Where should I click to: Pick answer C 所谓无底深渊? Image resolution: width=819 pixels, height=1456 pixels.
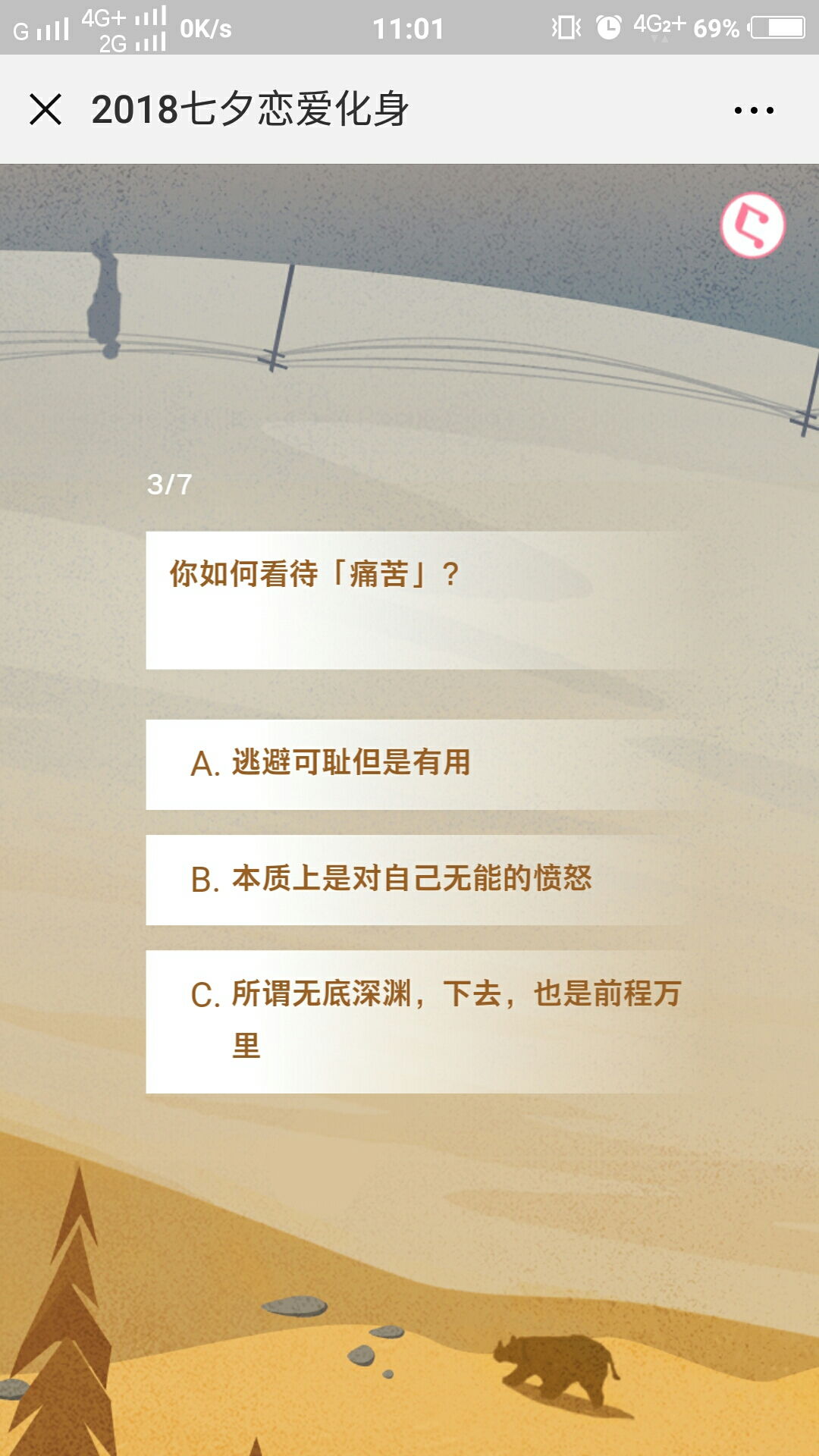421,1021
